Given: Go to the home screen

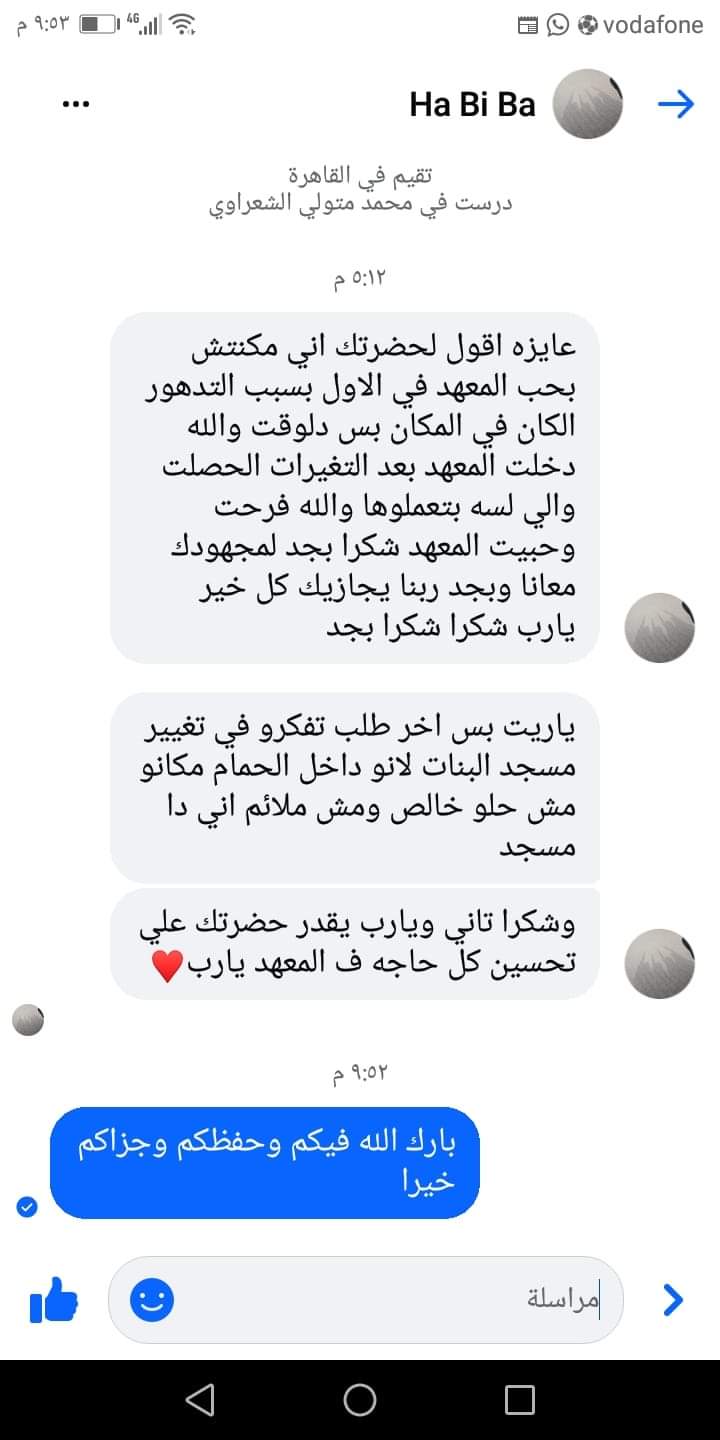Looking at the screenshot, I should coord(360,1400).
